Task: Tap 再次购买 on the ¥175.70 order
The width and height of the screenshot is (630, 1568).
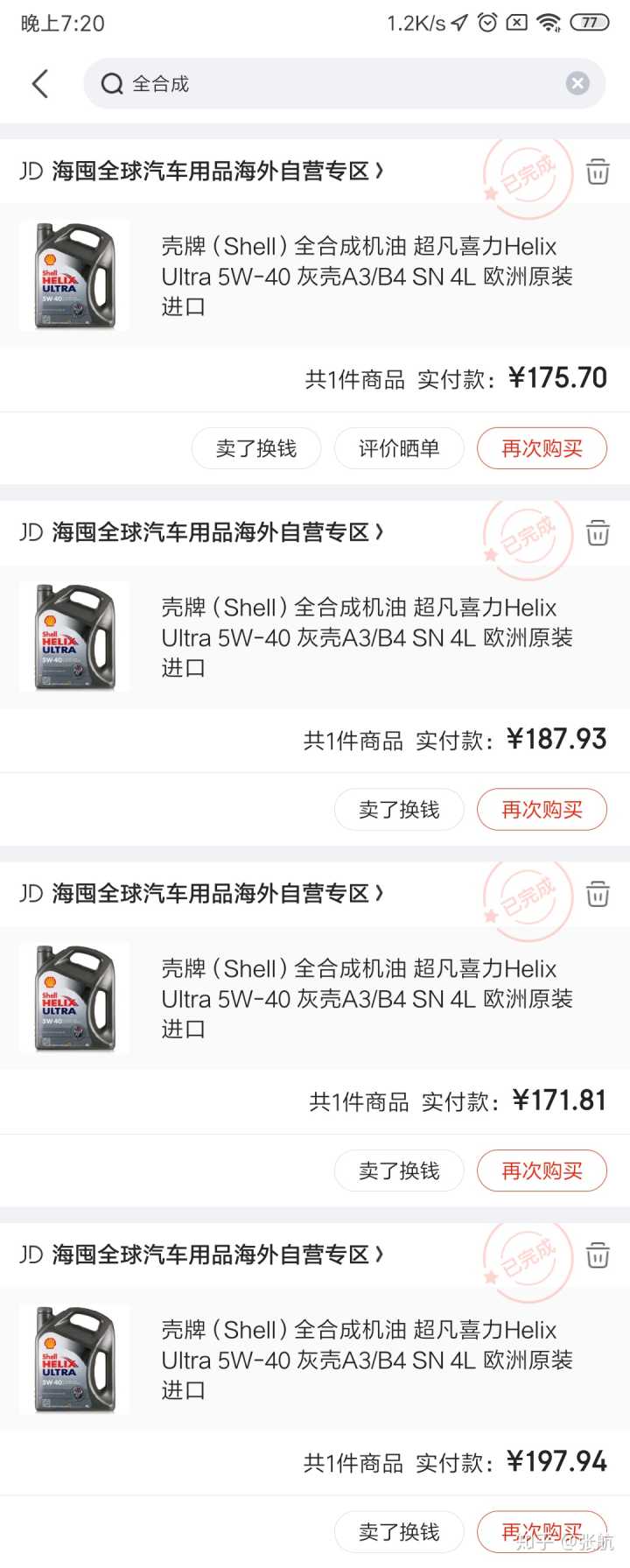Action: pyautogui.click(x=542, y=448)
